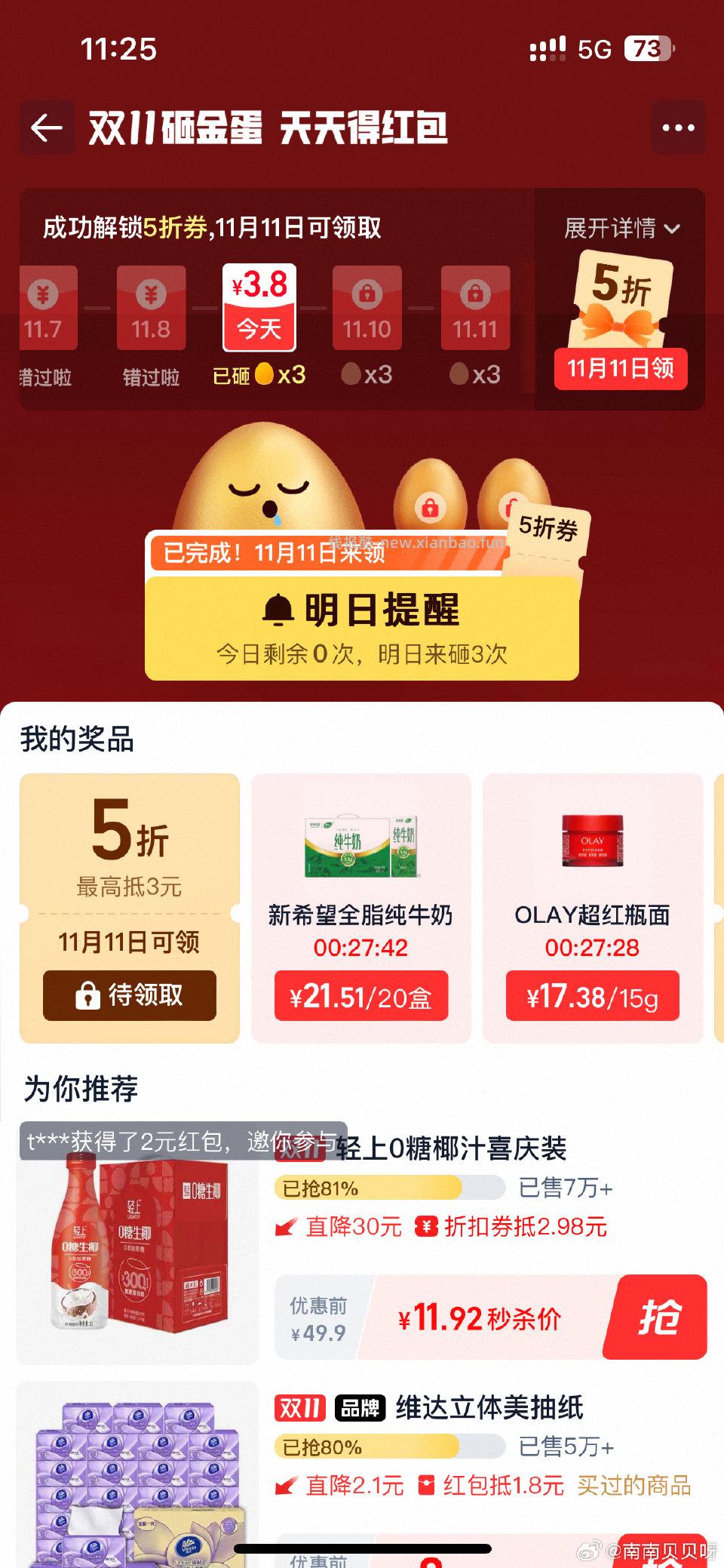724x1568 pixels.
Task: Click the lock icon on the 11.10 egg
Action: [x=367, y=294]
